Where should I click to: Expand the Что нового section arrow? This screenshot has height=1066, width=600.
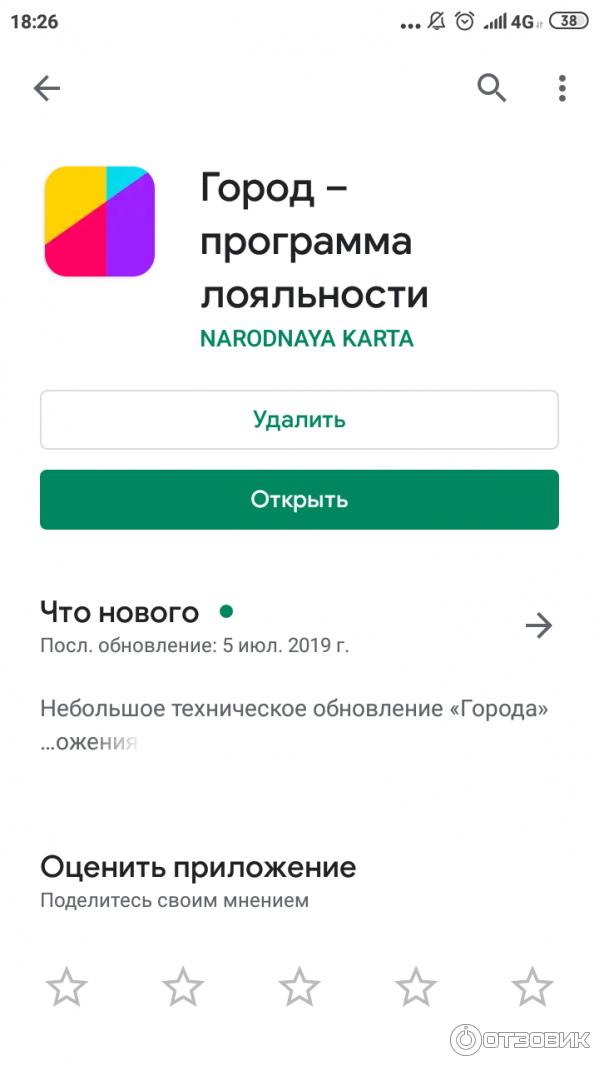pyautogui.click(x=538, y=626)
